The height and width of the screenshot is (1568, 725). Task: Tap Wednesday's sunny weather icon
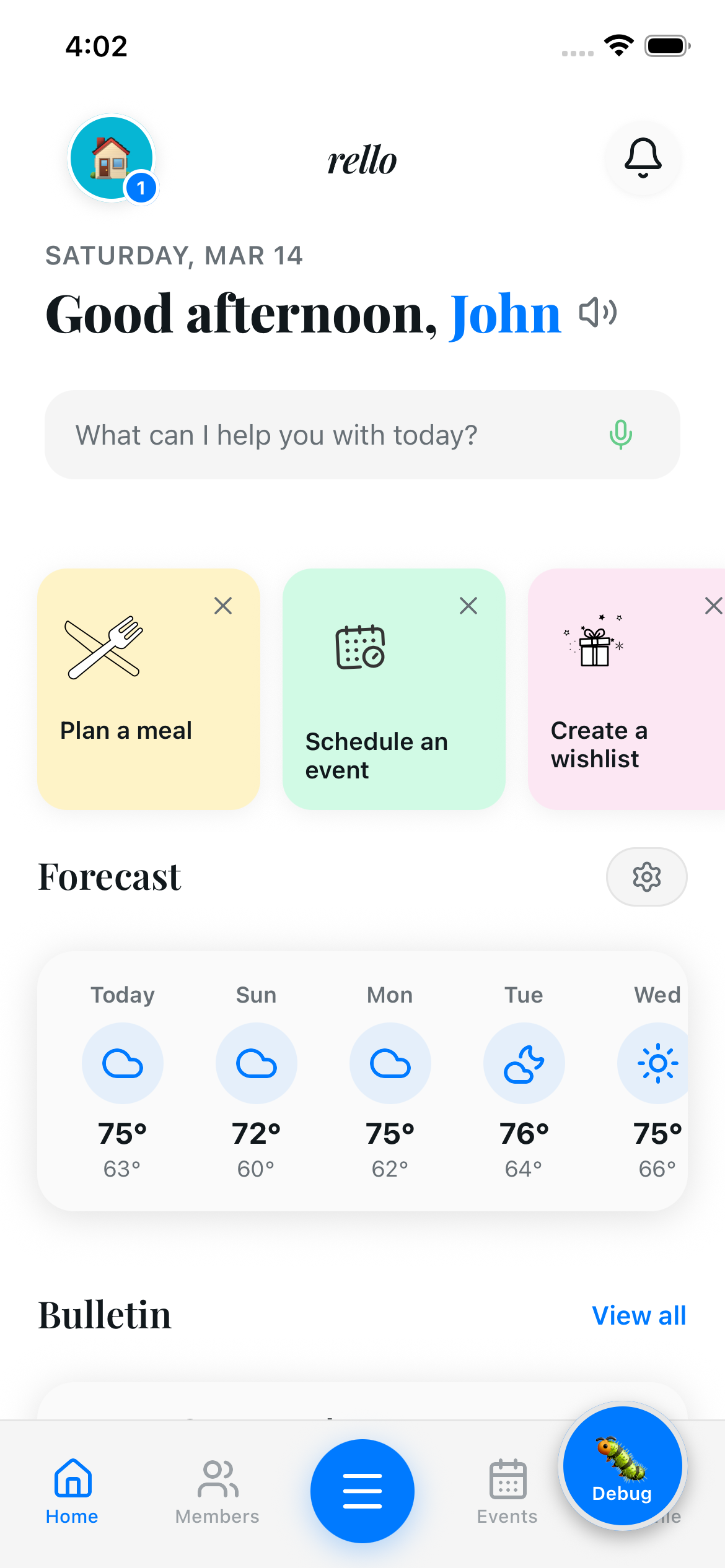(x=657, y=1063)
